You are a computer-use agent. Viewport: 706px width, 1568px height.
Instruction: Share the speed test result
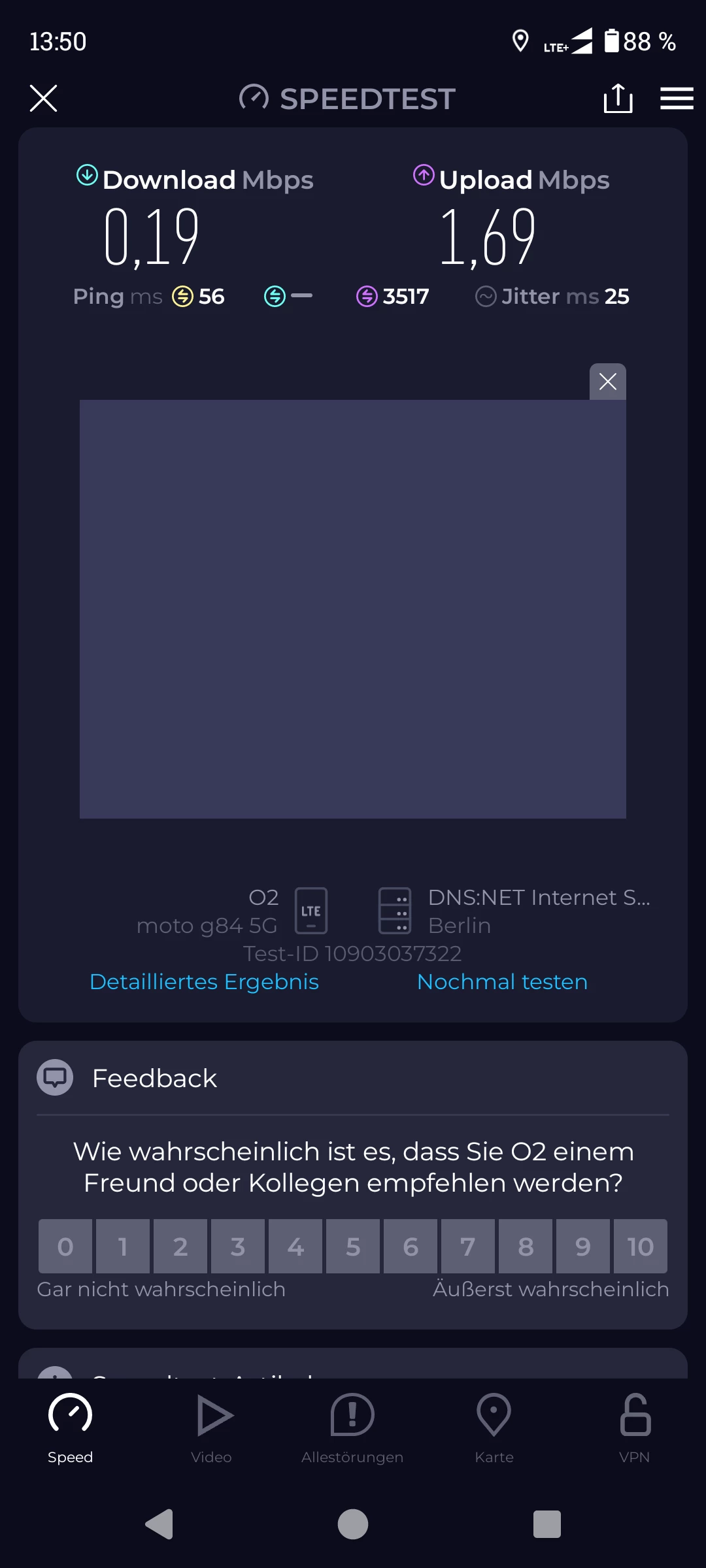[618, 99]
